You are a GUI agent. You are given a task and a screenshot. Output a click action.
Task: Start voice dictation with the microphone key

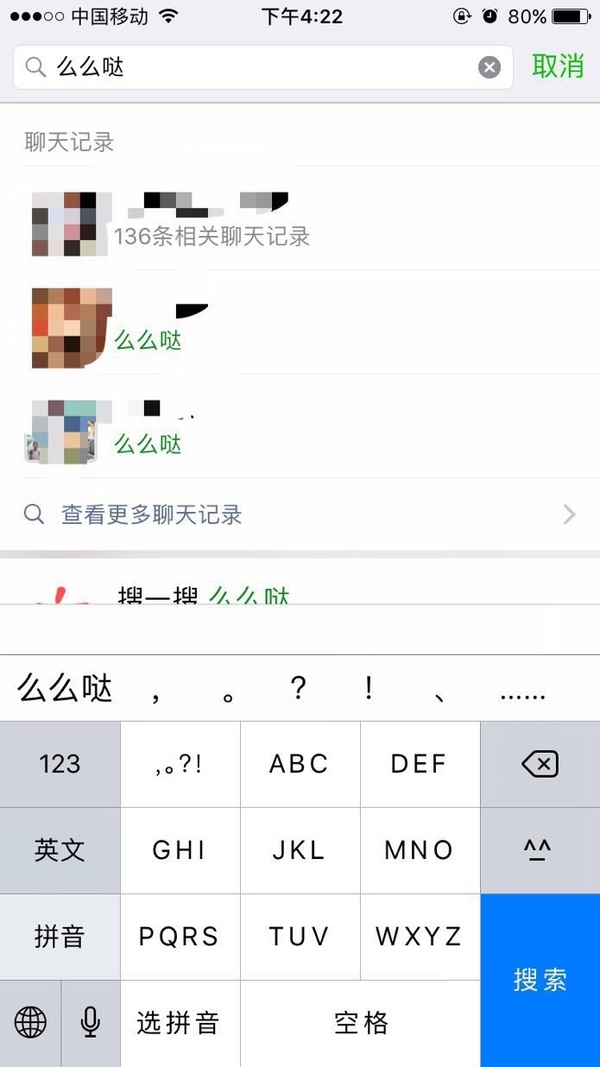91,1023
